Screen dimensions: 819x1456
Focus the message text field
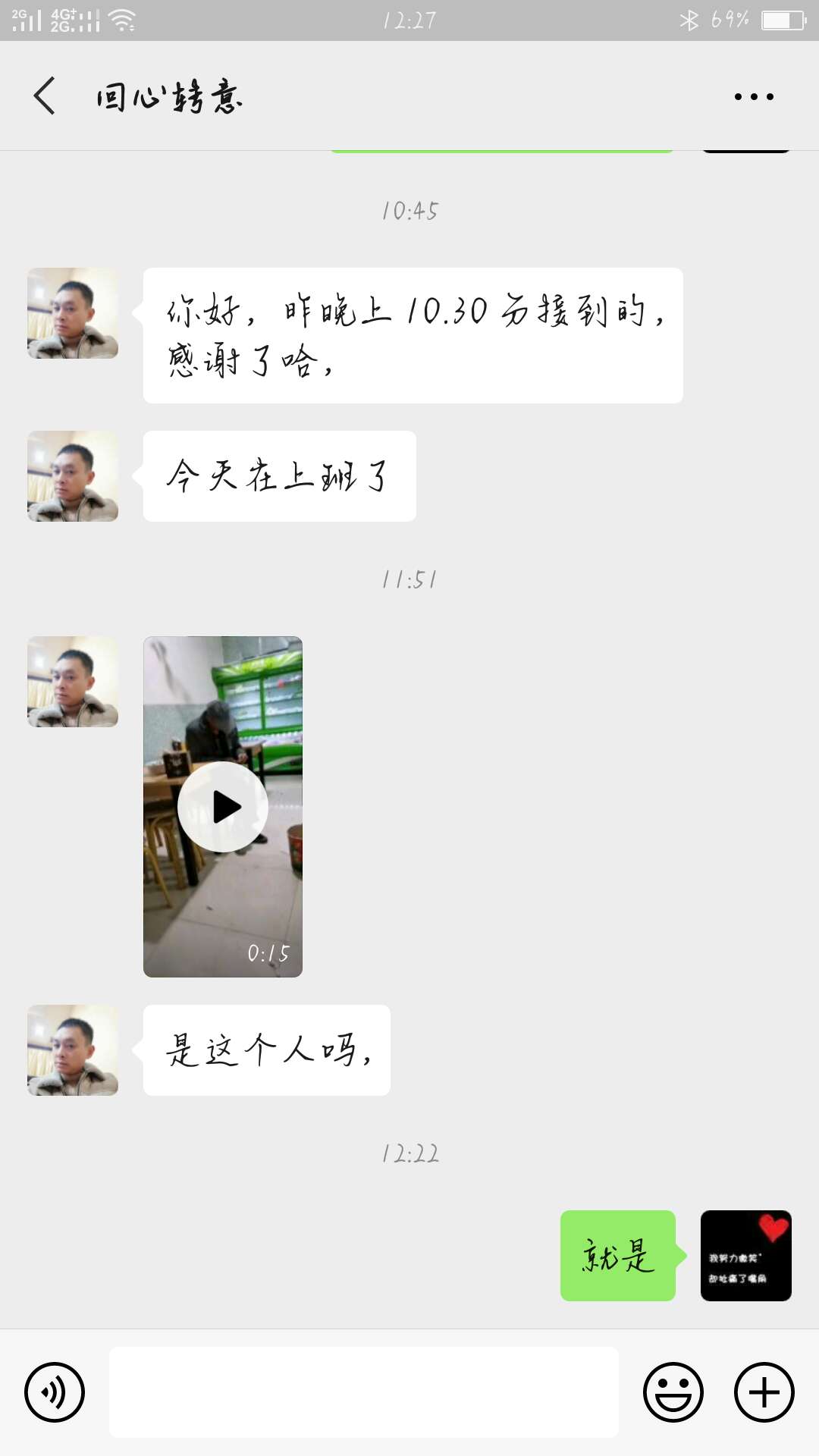[x=364, y=1392]
